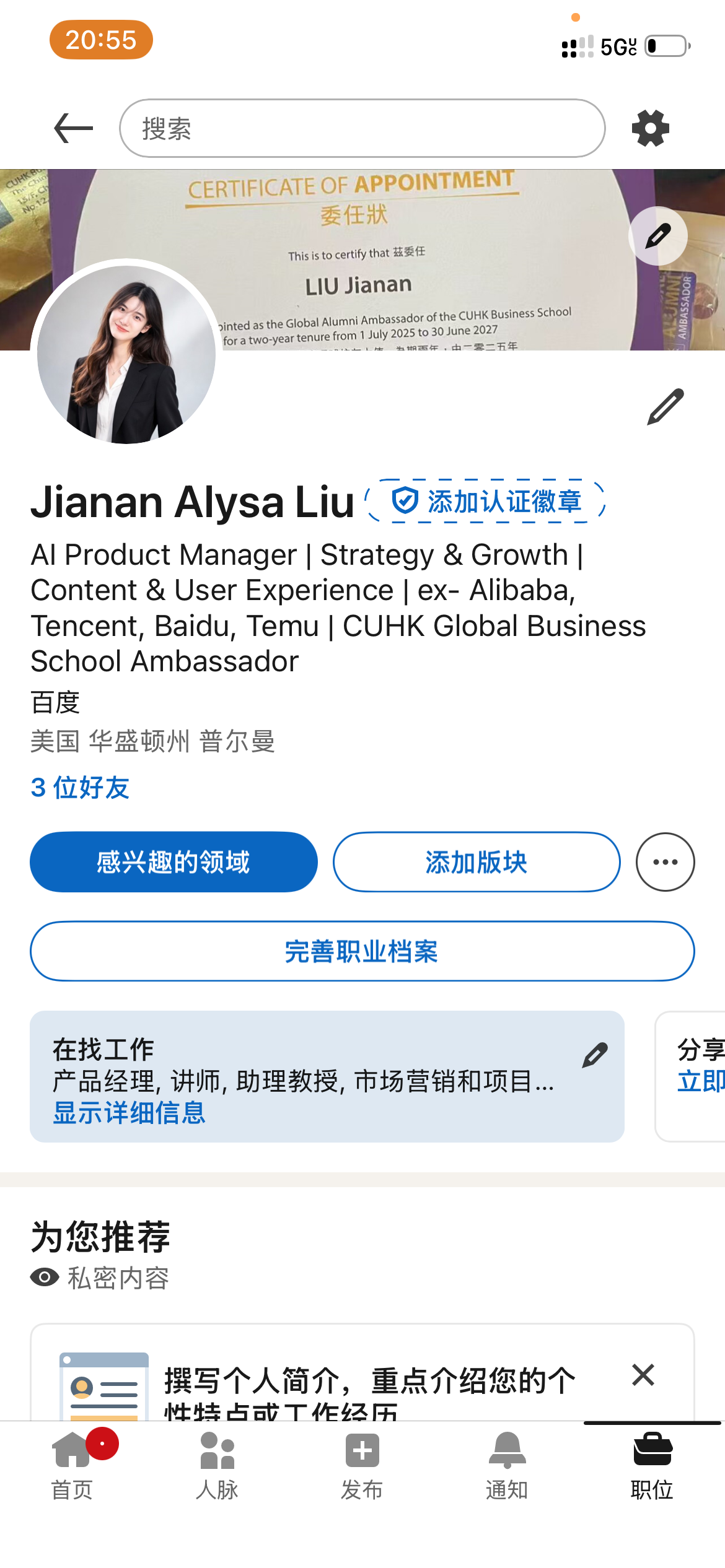Open the three-dot more options
This screenshot has height=1568, width=725.
coord(665,861)
